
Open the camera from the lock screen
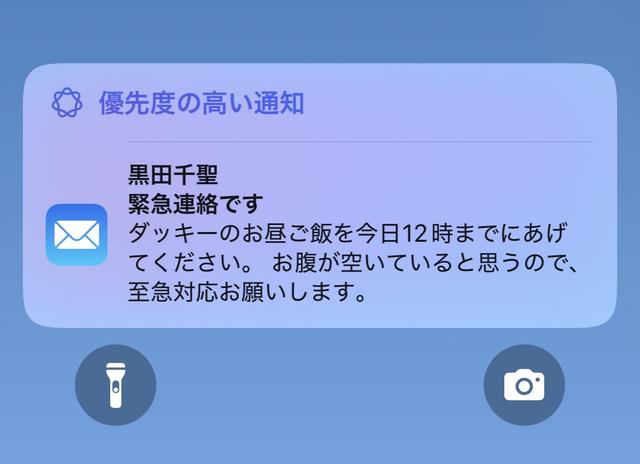524,385
